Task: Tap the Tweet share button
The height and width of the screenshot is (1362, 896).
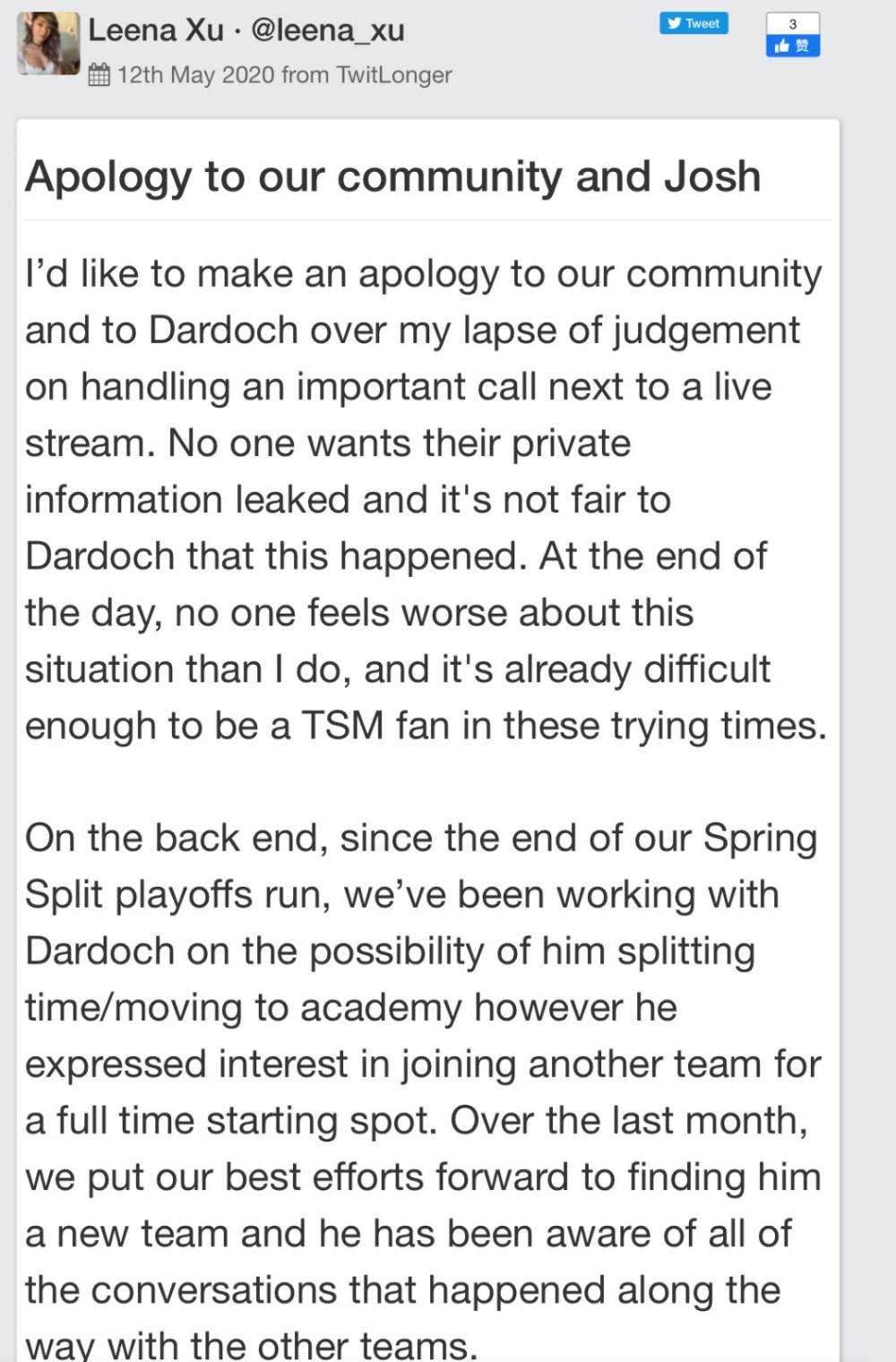Action: pyautogui.click(x=694, y=23)
